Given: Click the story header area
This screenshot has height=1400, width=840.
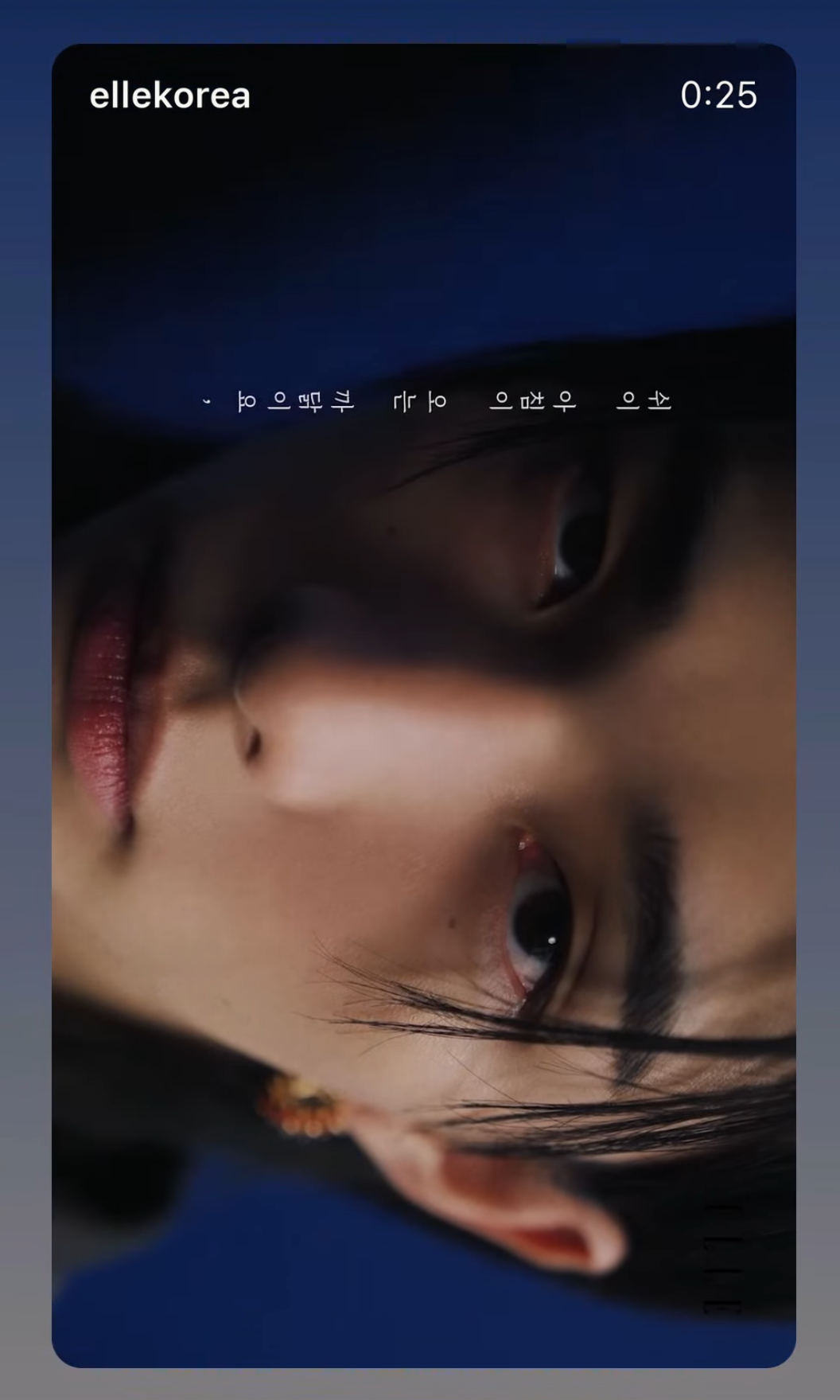Looking at the screenshot, I should (420, 96).
